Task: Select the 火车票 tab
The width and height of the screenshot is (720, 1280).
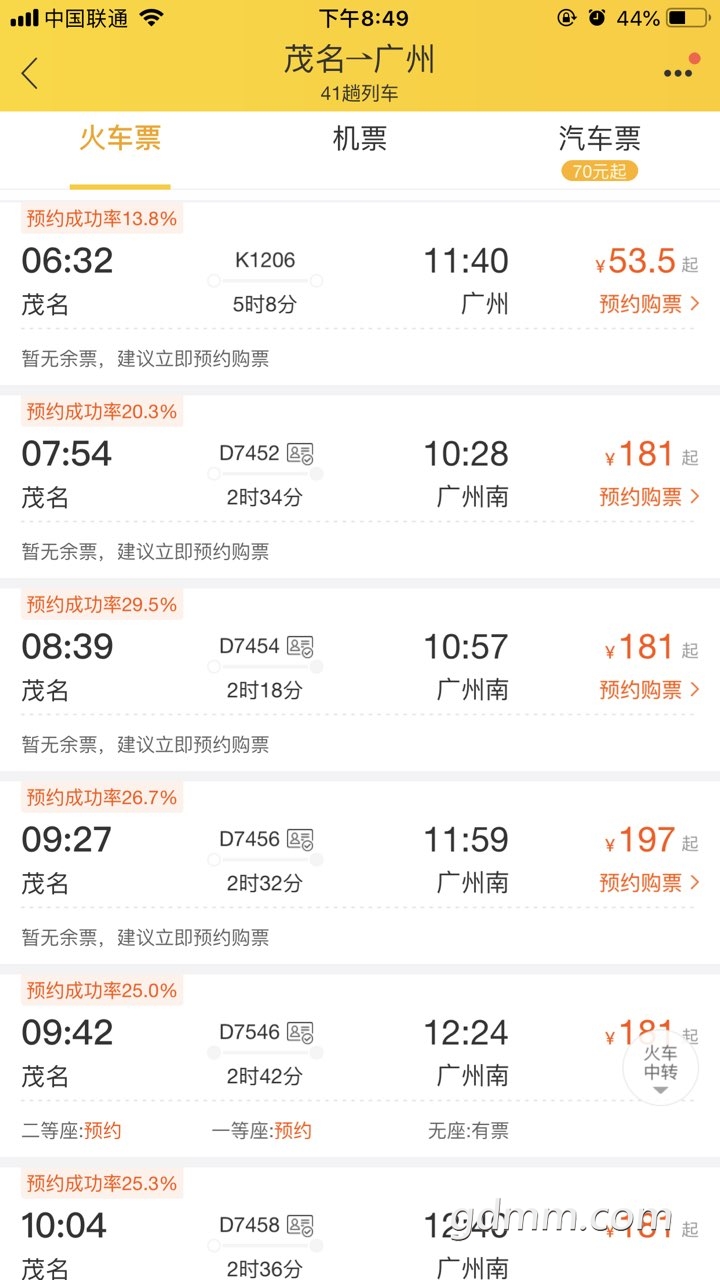Action: coord(120,139)
